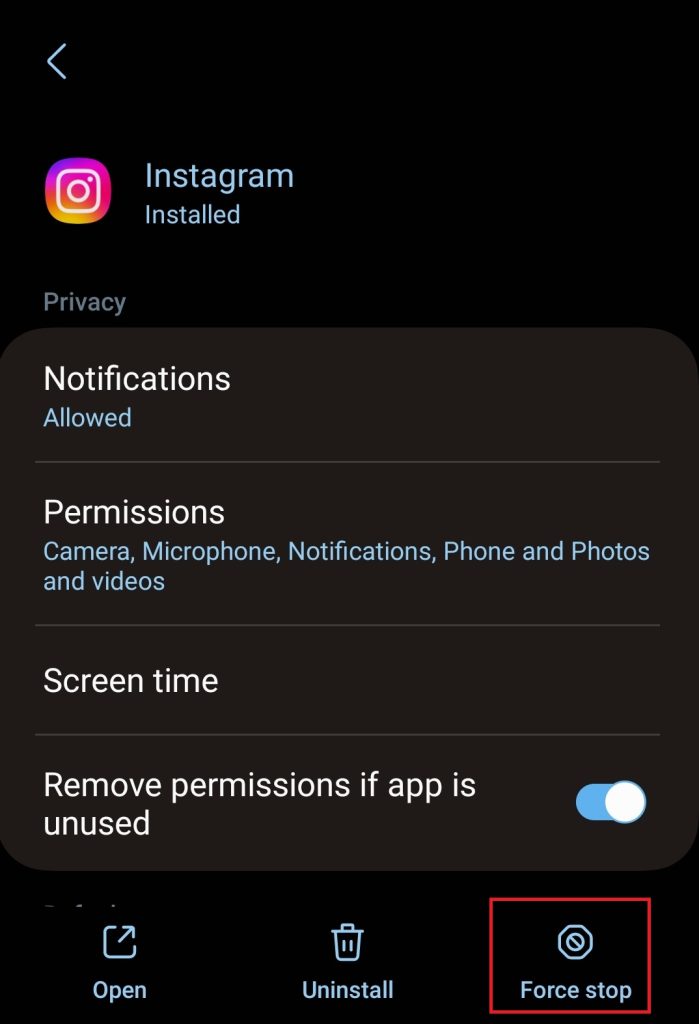Image resolution: width=699 pixels, height=1024 pixels.
Task: Open Notifications settings for Instagram
Action: (137, 395)
